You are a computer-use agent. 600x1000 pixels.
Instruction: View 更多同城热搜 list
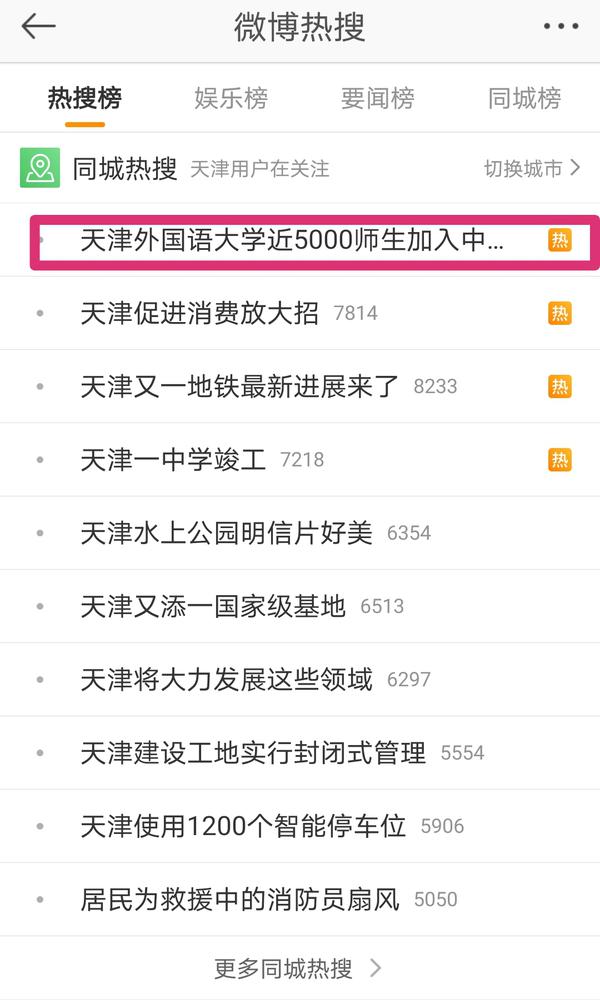click(297, 968)
